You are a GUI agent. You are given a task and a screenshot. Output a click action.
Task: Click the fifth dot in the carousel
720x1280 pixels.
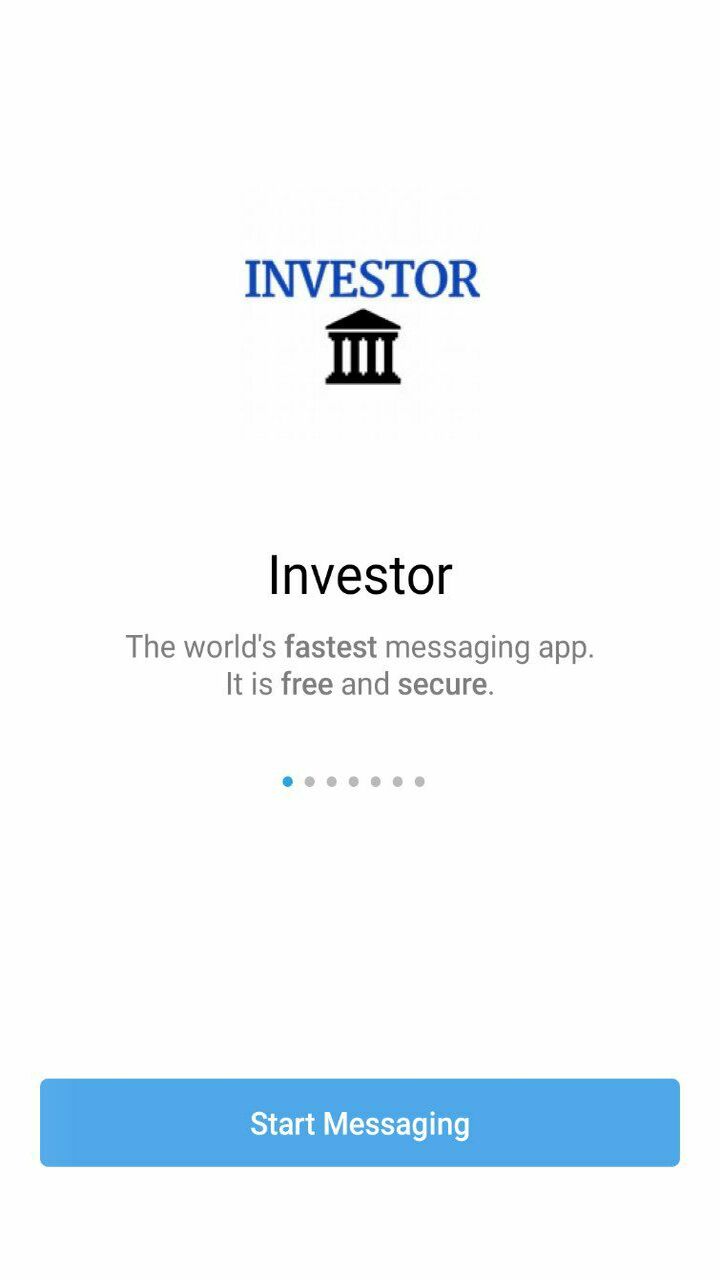(x=374, y=782)
